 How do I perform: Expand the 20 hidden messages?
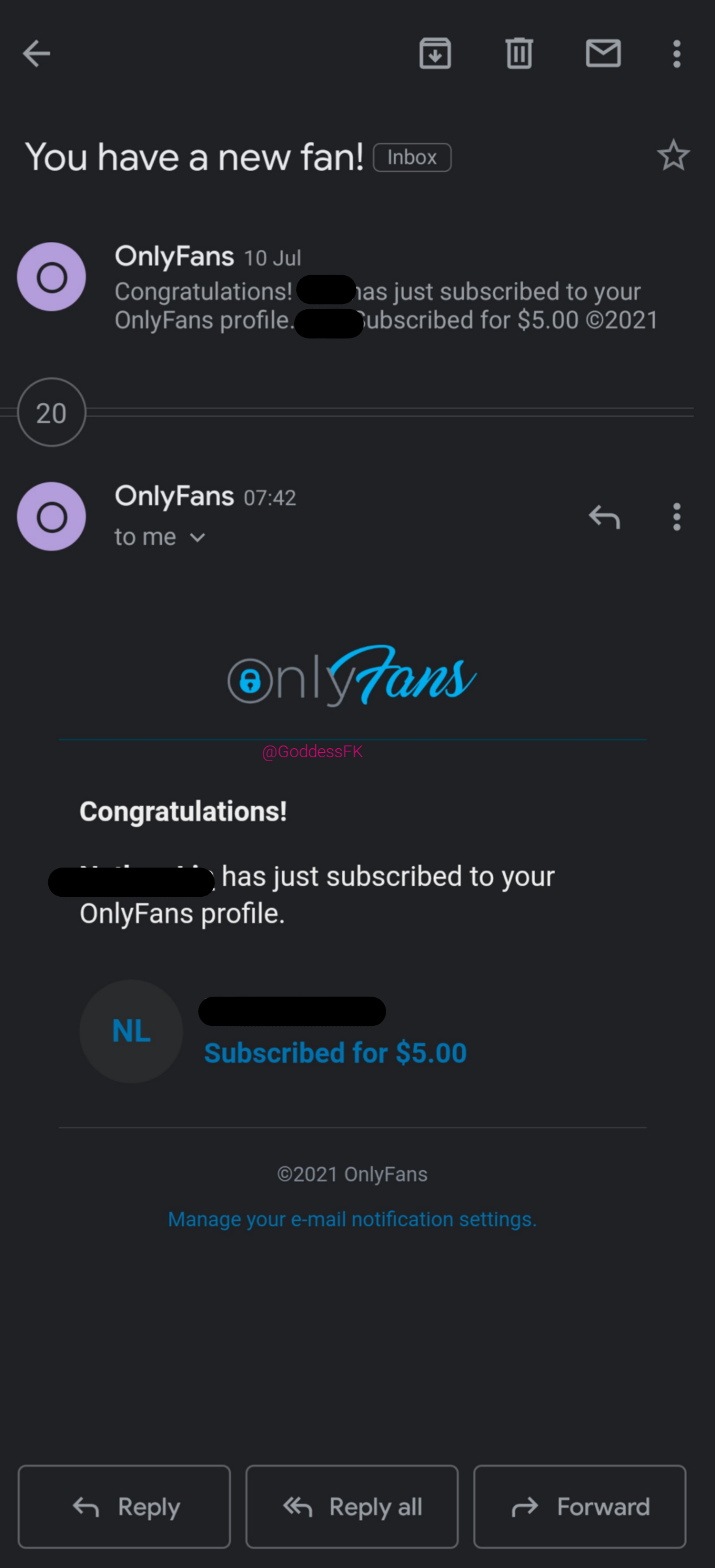(51, 412)
